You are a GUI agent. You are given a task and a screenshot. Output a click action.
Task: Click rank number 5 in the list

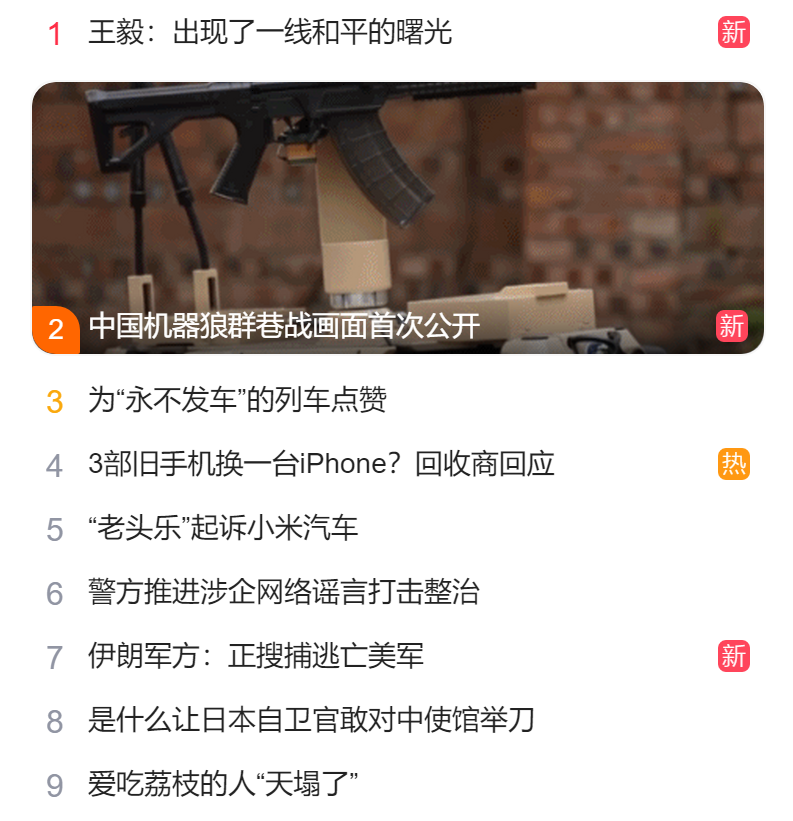coord(53,528)
